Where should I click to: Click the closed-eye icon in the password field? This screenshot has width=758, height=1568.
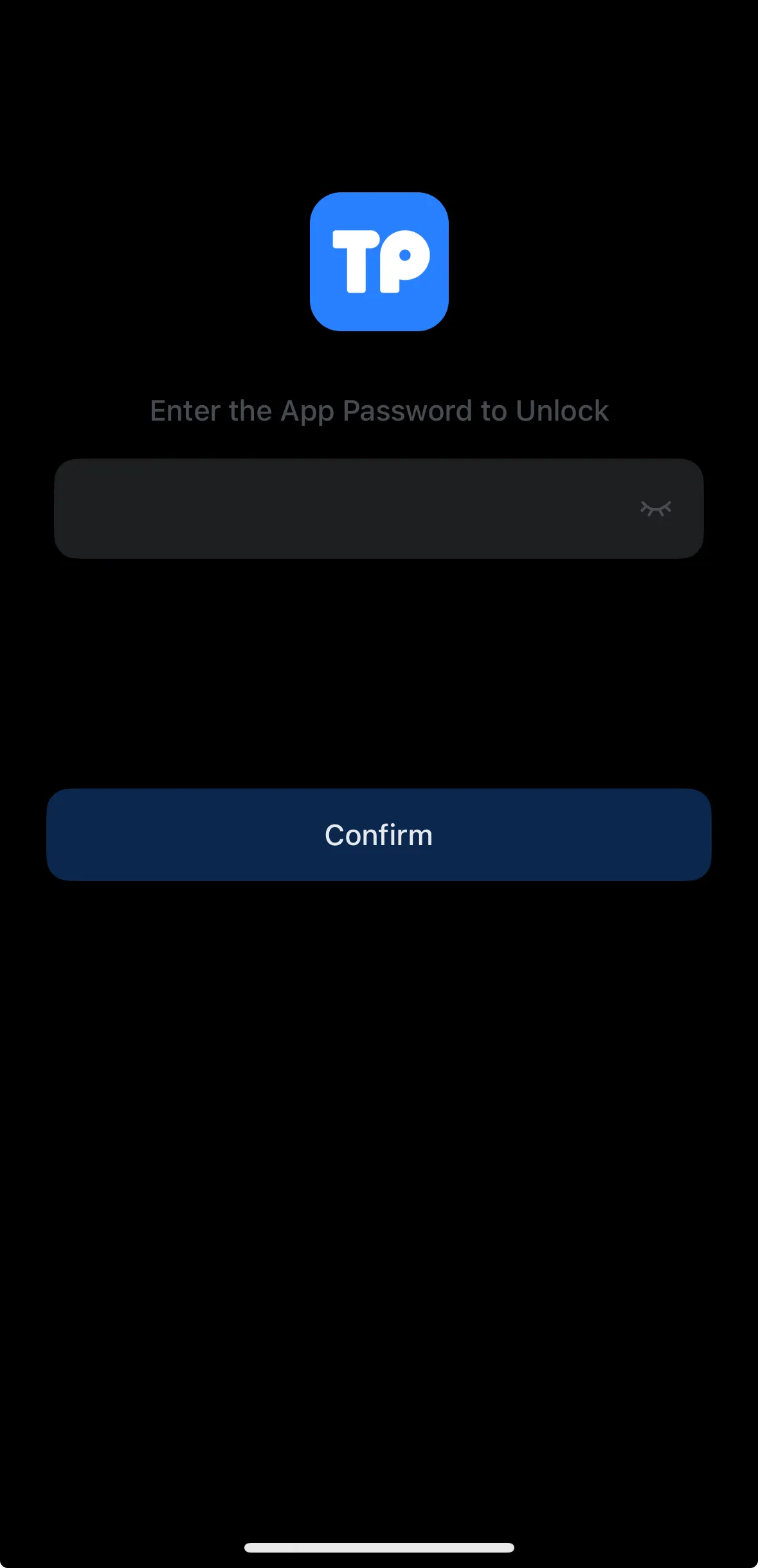point(656,508)
